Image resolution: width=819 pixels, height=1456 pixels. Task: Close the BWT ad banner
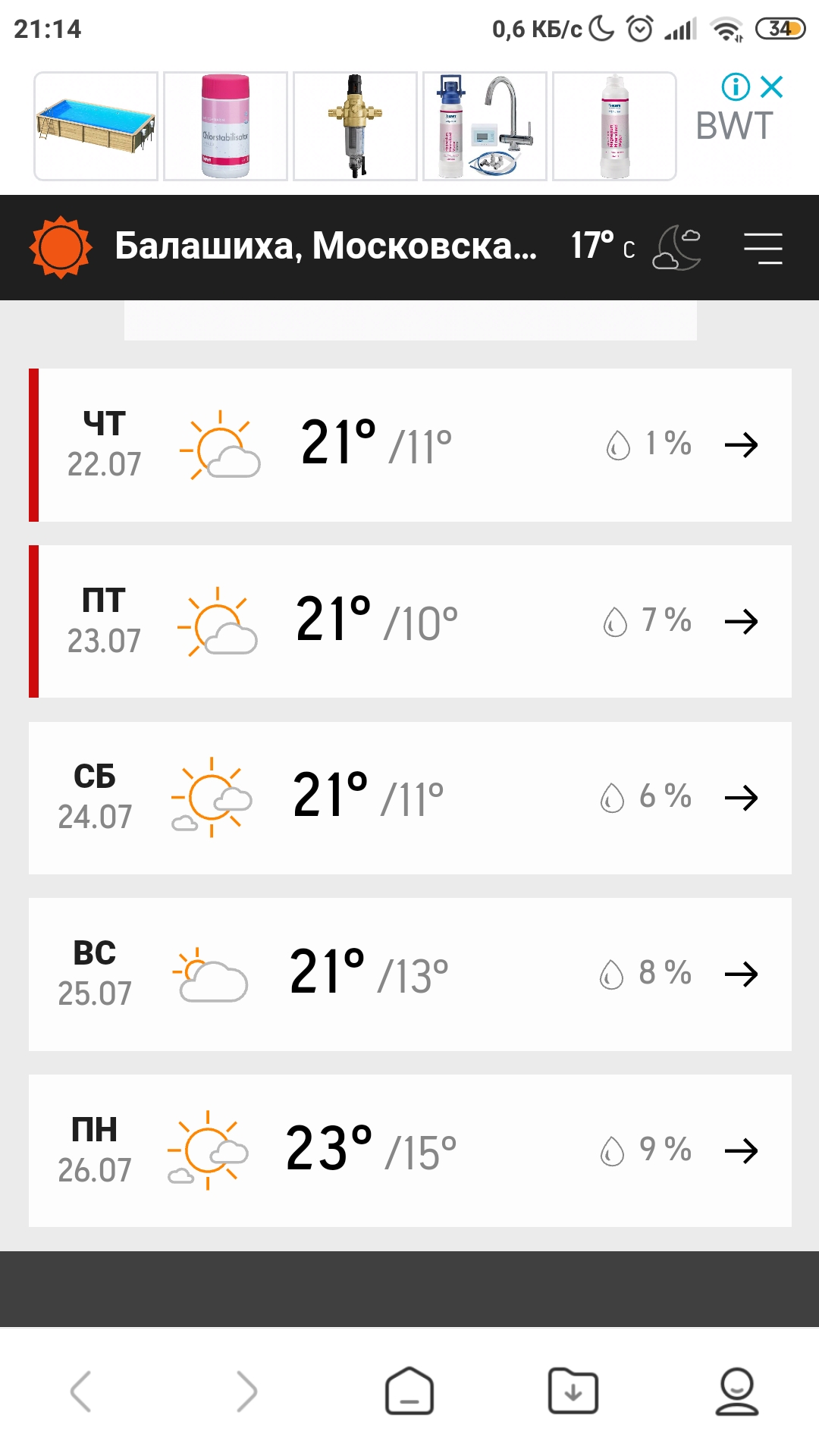tap(772, 87)
